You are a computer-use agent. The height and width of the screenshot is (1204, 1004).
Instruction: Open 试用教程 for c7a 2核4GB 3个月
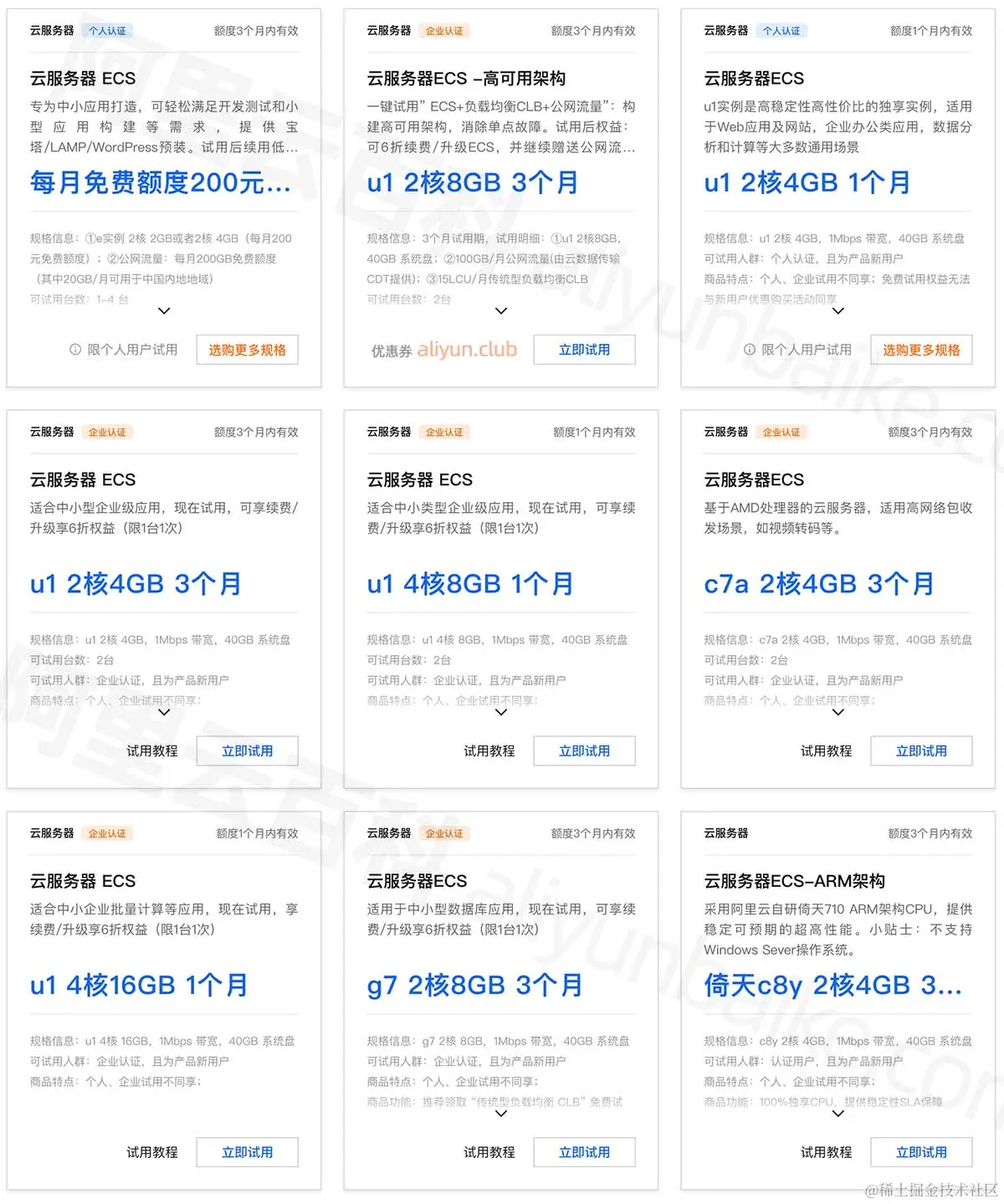(x=827, y=751)
